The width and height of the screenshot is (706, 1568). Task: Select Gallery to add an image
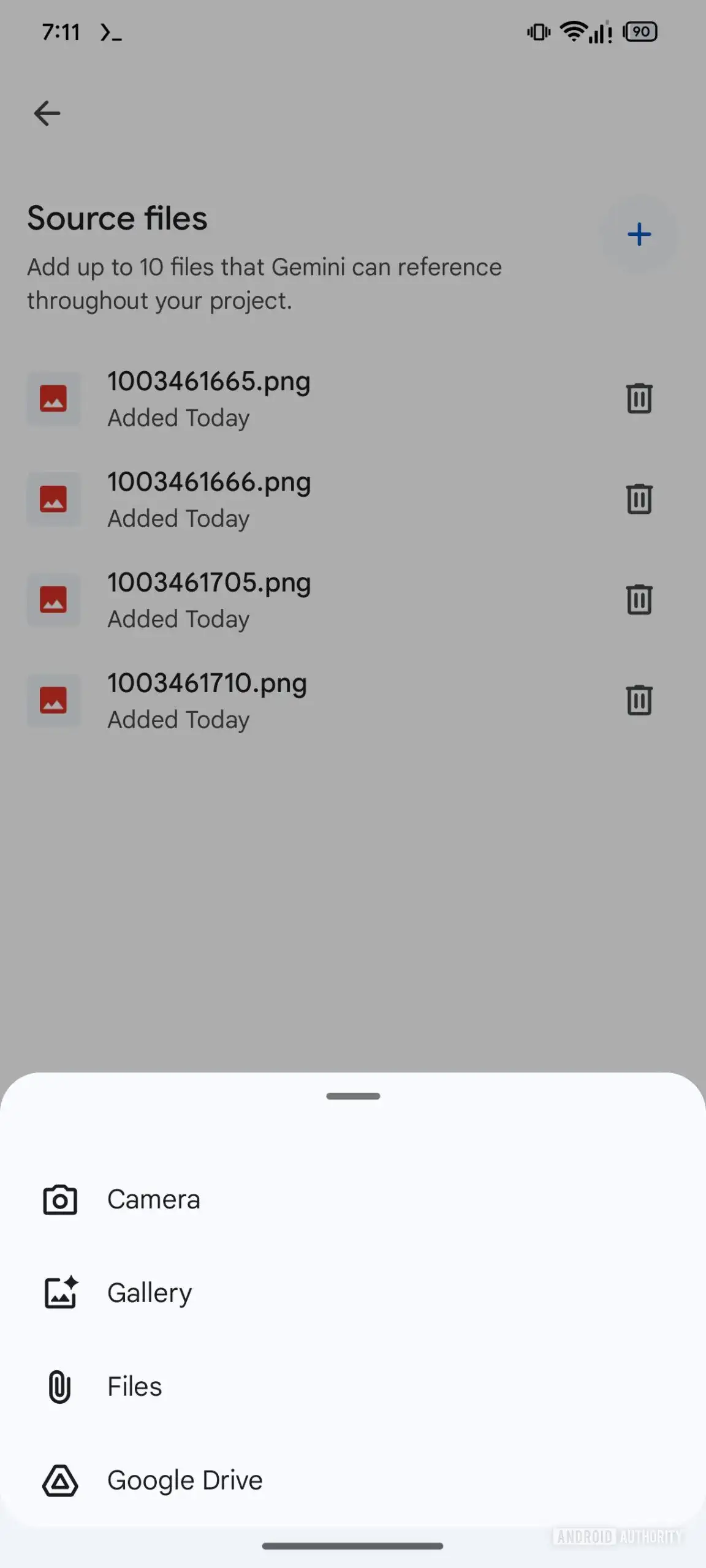coord(149,1293)
